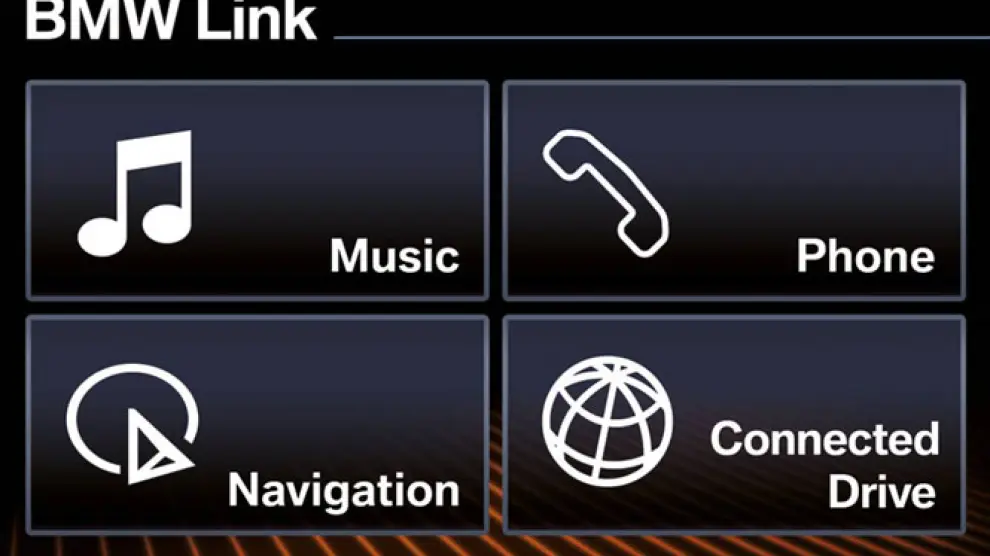The width and height of the screenshot is (990, 556).
Task: Open the Phone tile
Action: coord(733,190)
